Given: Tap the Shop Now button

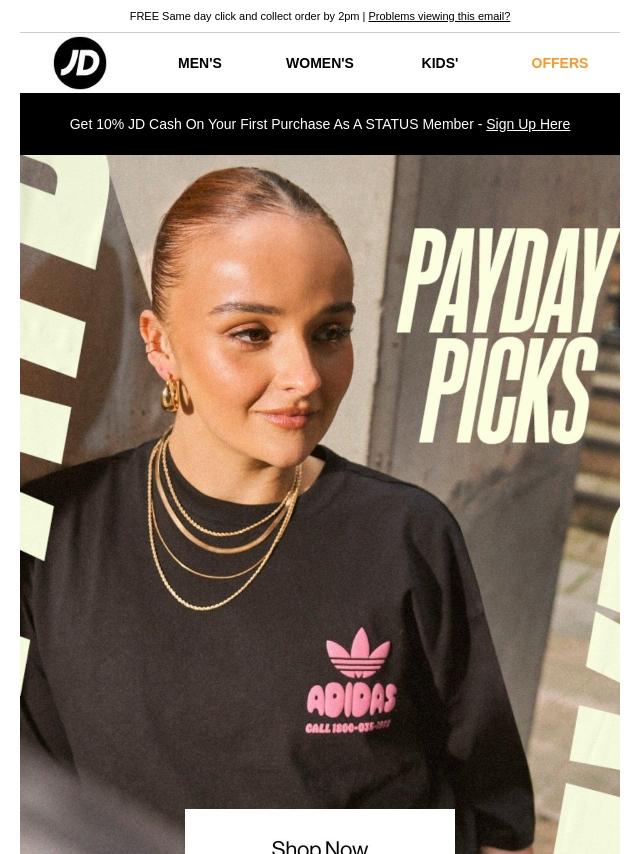Looking at the screenshot, I should 320,840.
